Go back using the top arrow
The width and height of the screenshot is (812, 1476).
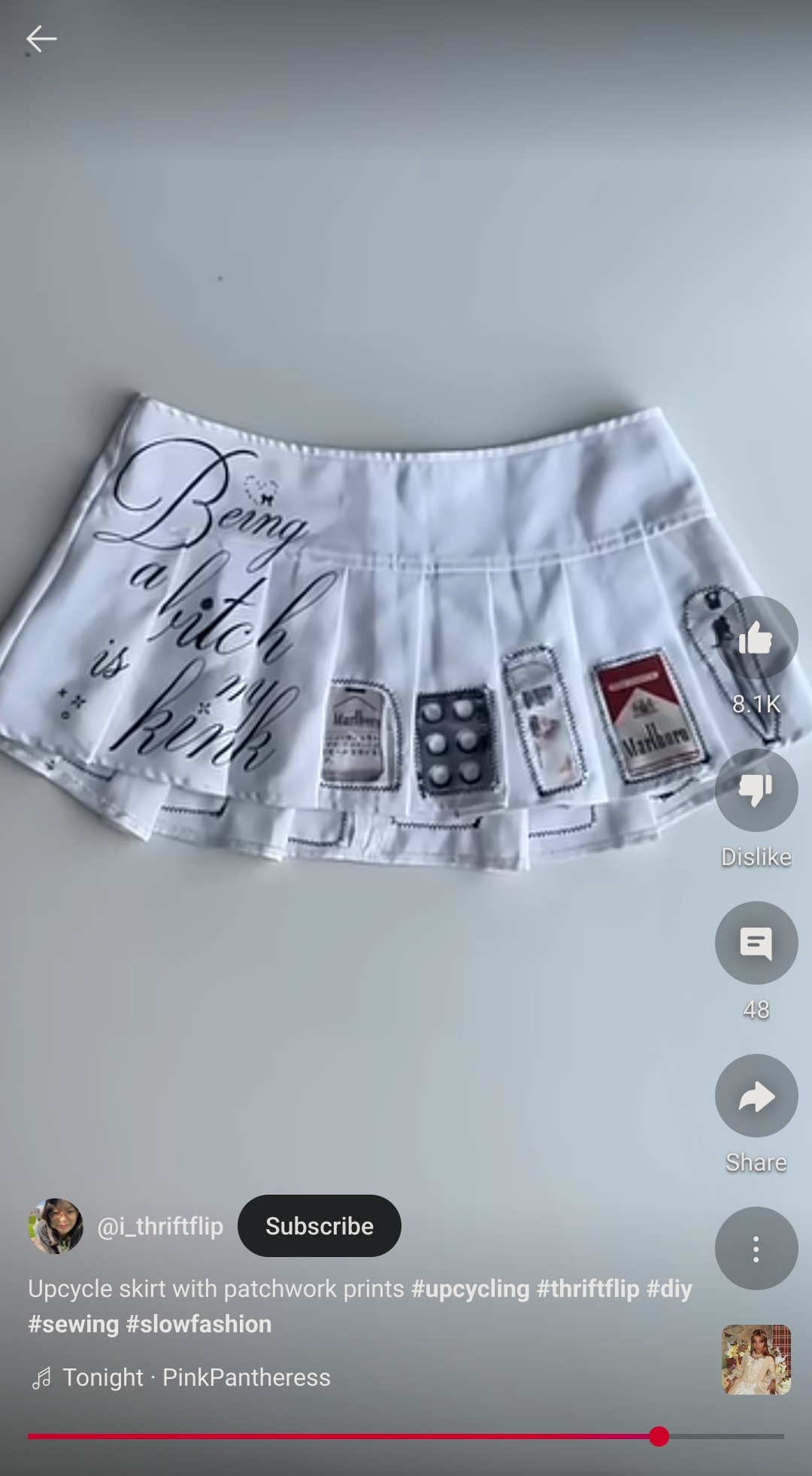41,39
